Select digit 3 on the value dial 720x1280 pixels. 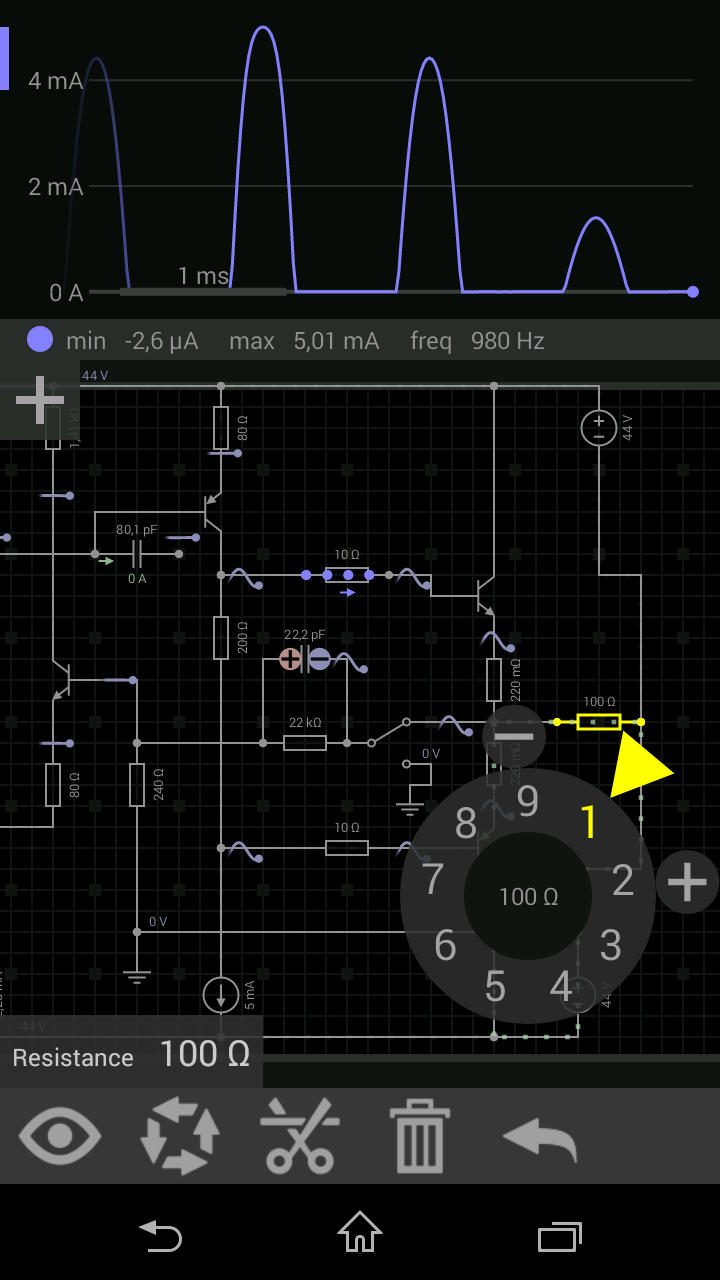click(x=610, y=944)
